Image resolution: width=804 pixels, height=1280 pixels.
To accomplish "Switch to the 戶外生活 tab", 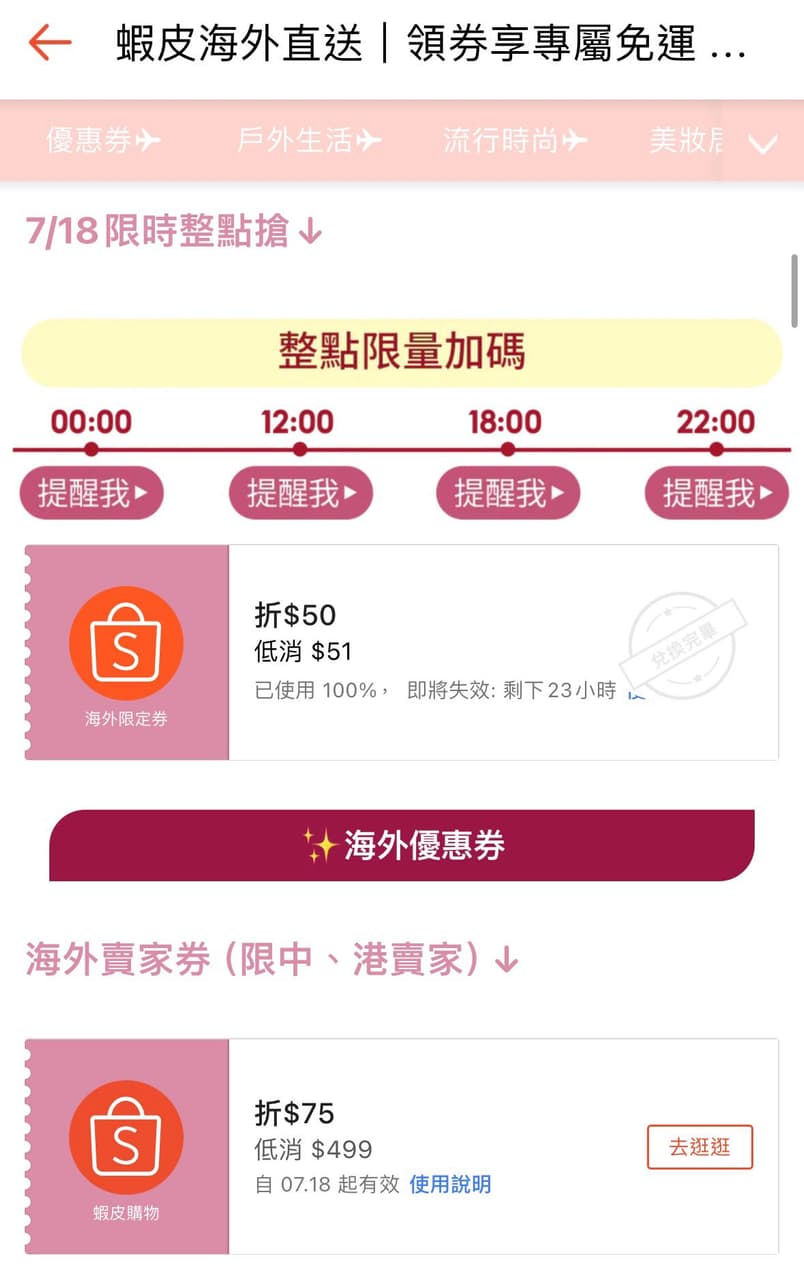I will tap(309, 141).
